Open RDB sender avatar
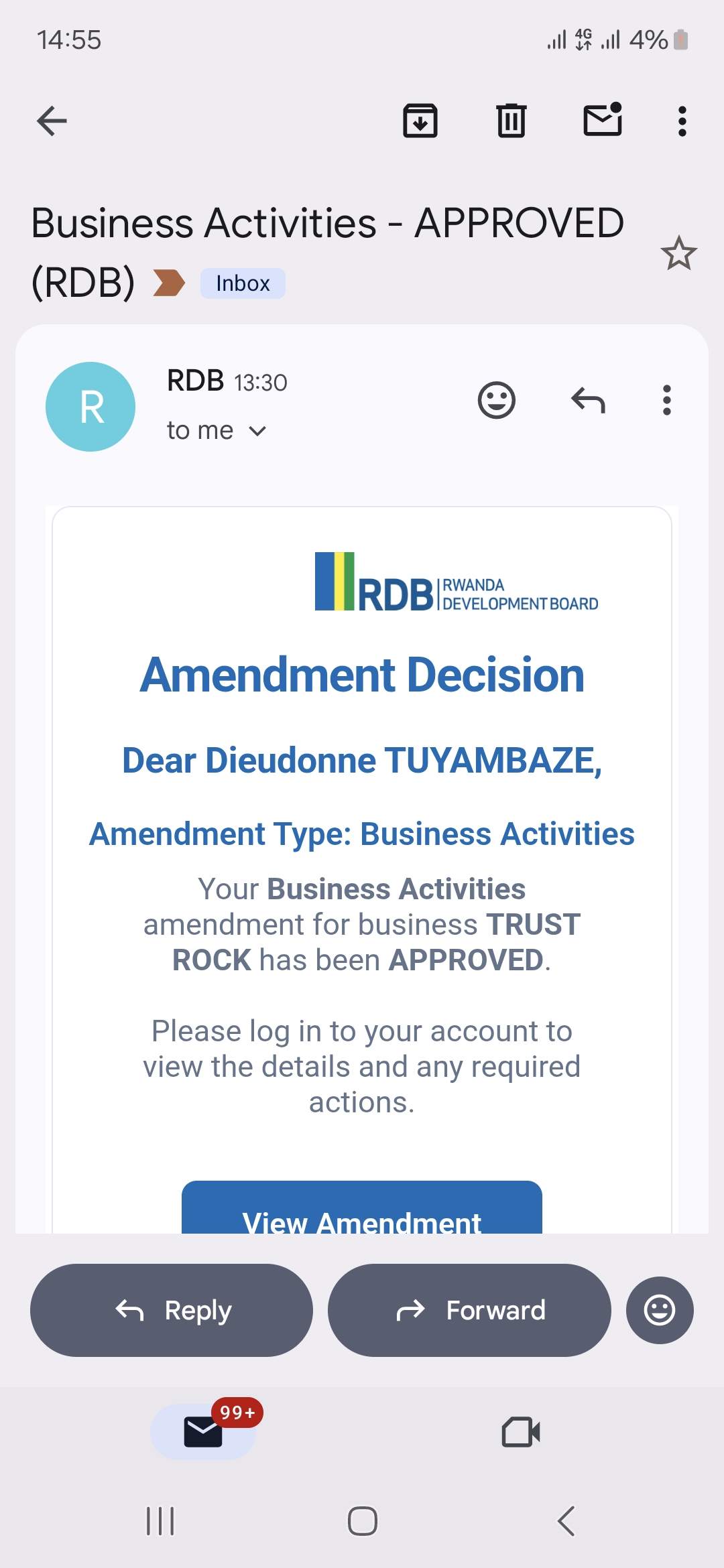The width and height of the screenshot is (724, 1568). coord(90,407)
